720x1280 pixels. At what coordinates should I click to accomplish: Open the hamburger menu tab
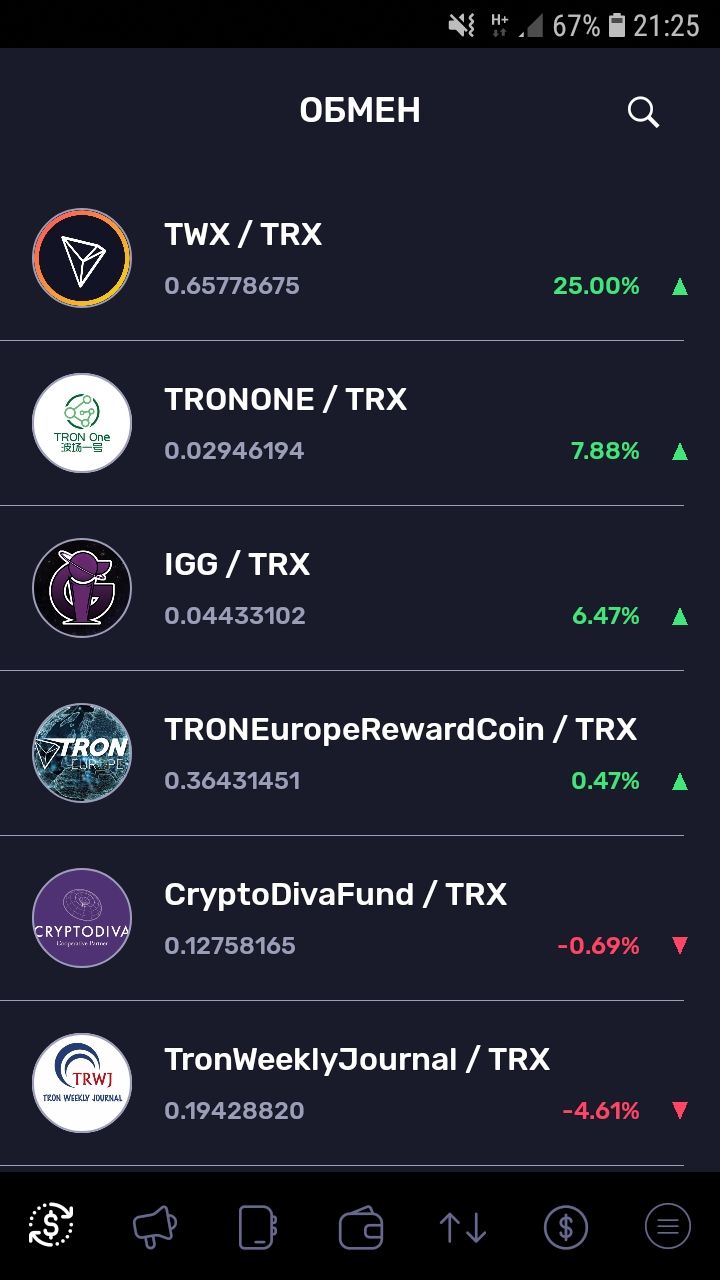667,1226
